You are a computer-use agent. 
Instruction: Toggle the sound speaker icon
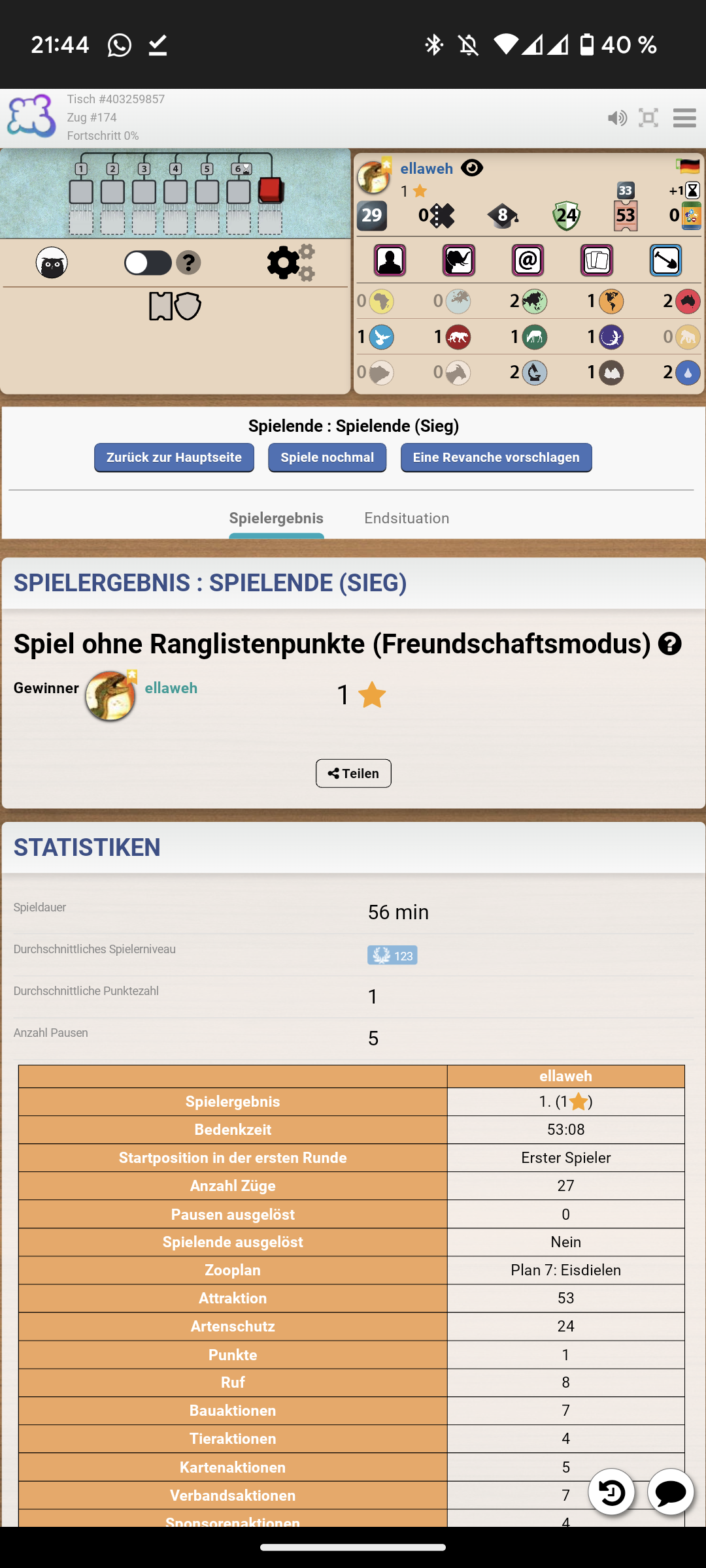tap(616, 118)
